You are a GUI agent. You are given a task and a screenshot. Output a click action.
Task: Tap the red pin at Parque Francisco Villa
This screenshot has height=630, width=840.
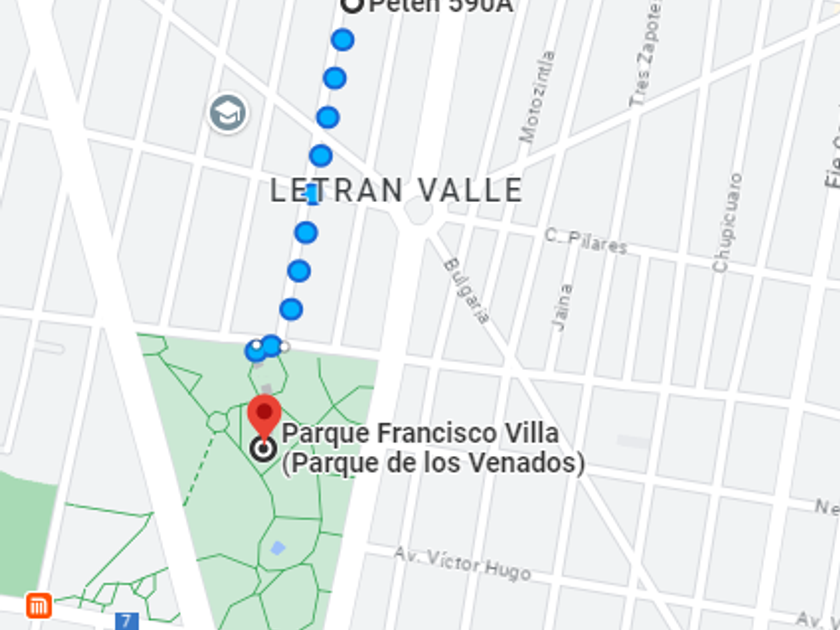[264, 414]
